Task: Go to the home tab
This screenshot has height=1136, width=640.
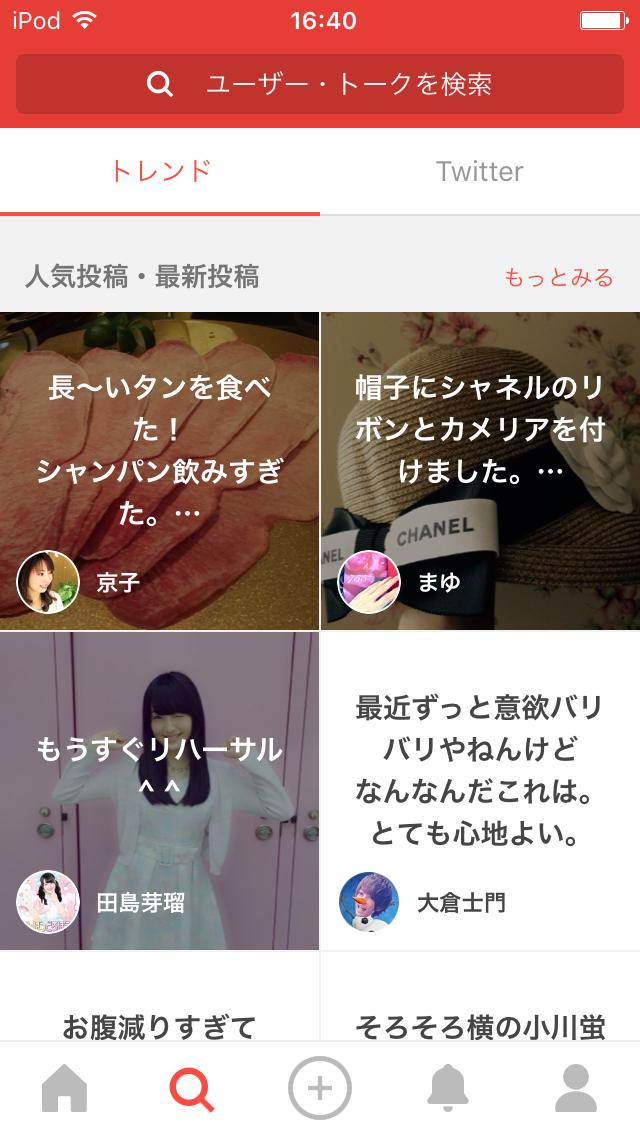Action: 64,1088
